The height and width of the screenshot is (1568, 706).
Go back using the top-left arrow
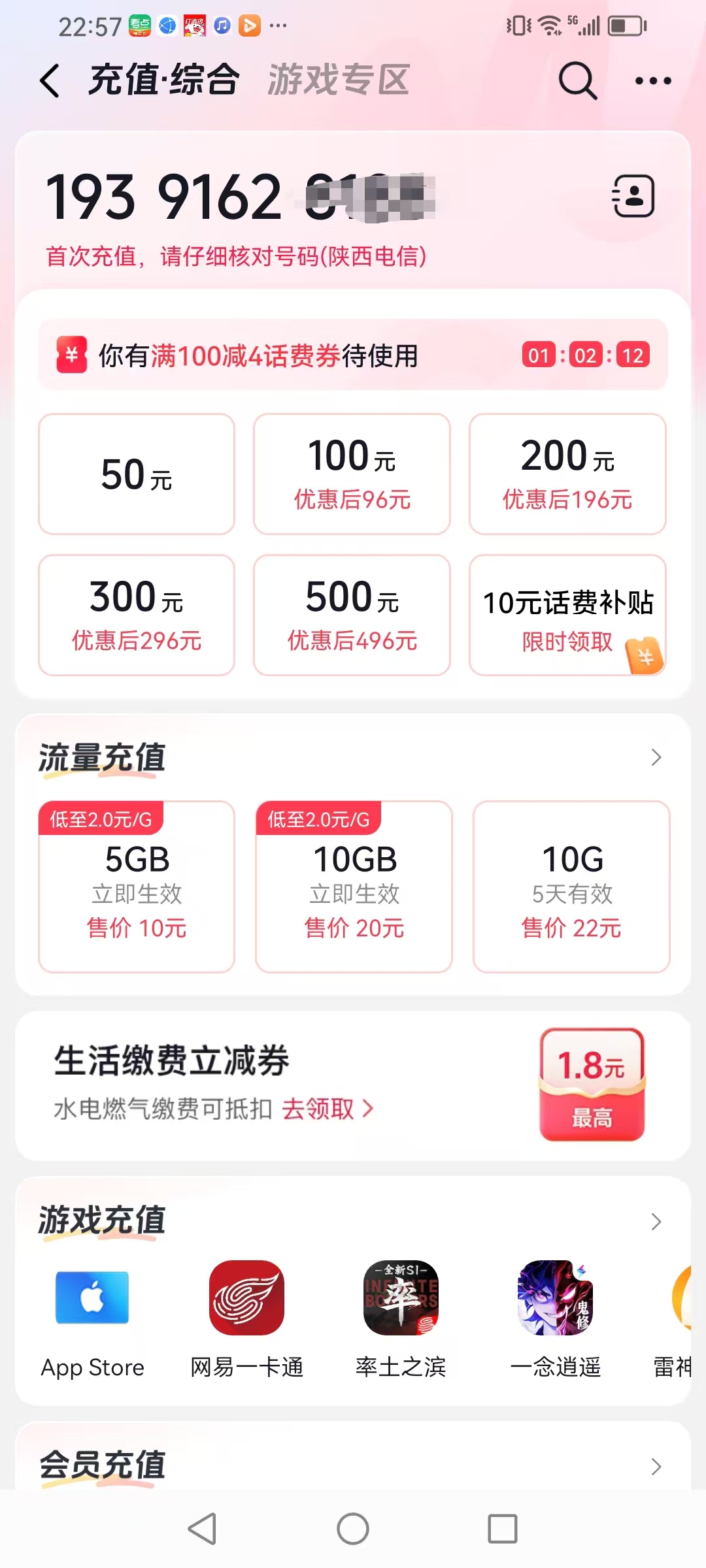(x=50, y=81)
